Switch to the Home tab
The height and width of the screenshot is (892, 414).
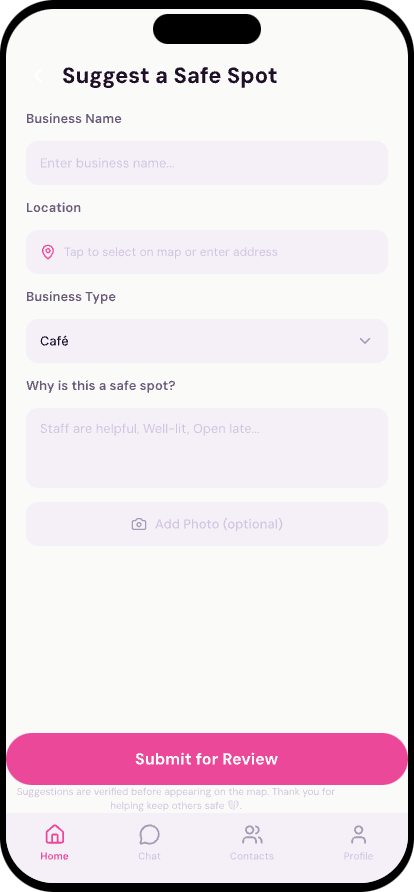(x=55, y=842)
